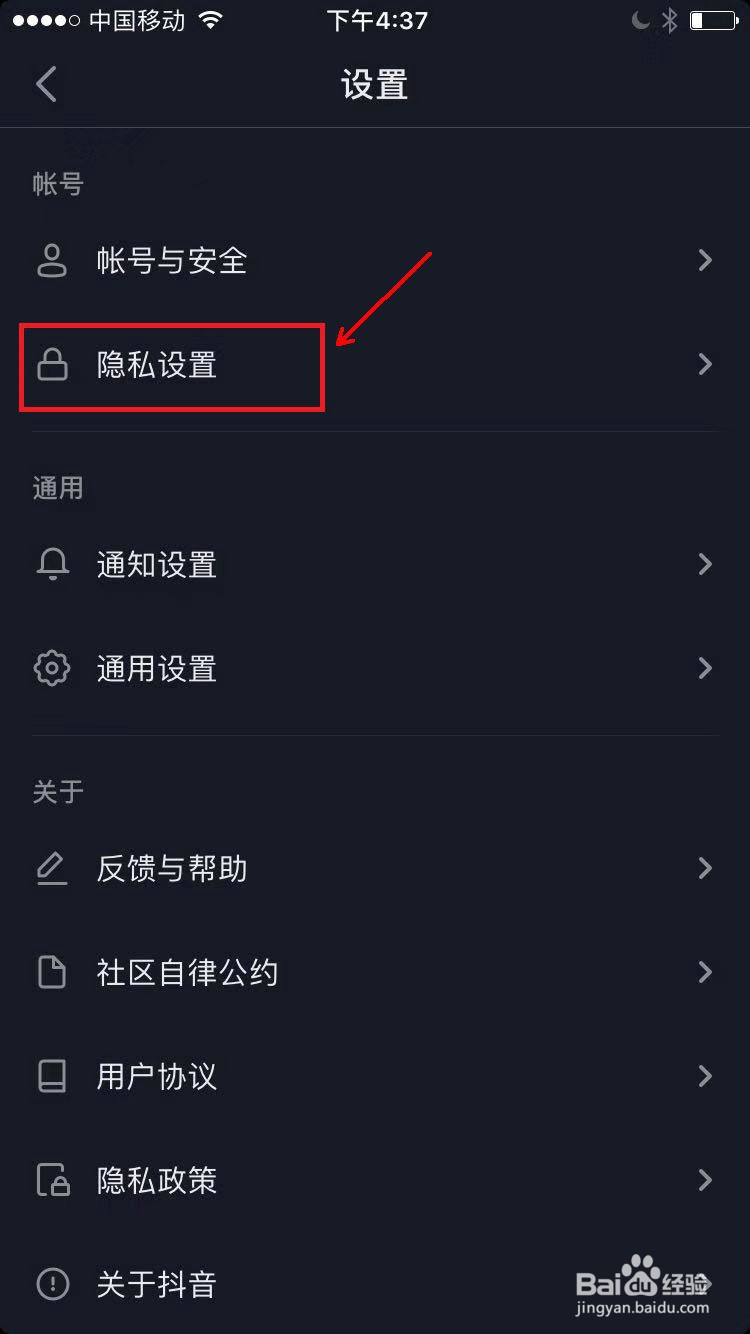This screenshot has width=750, height=1334.
Task: Click the pencil icon beside 反馈与帮助
Action: (53, 869)
